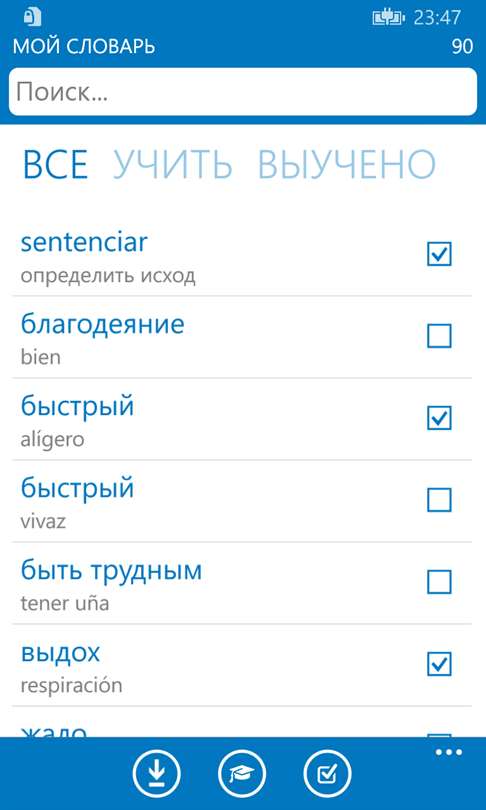486x810 pixels.
Task: Expand the three-dot more menu
Action: [449, 752]
